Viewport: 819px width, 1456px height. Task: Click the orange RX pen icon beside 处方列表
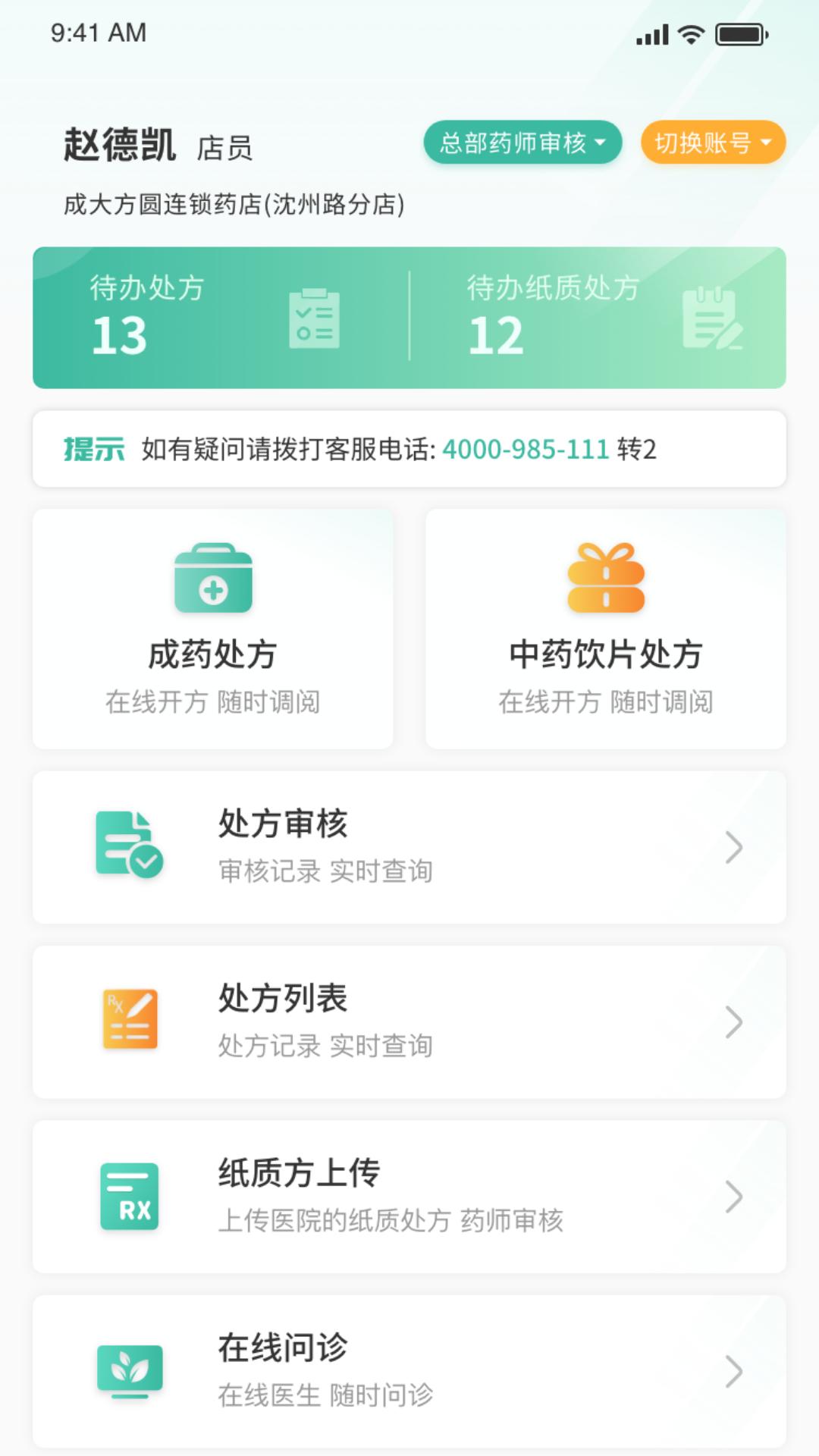[x=129, y=1020]
